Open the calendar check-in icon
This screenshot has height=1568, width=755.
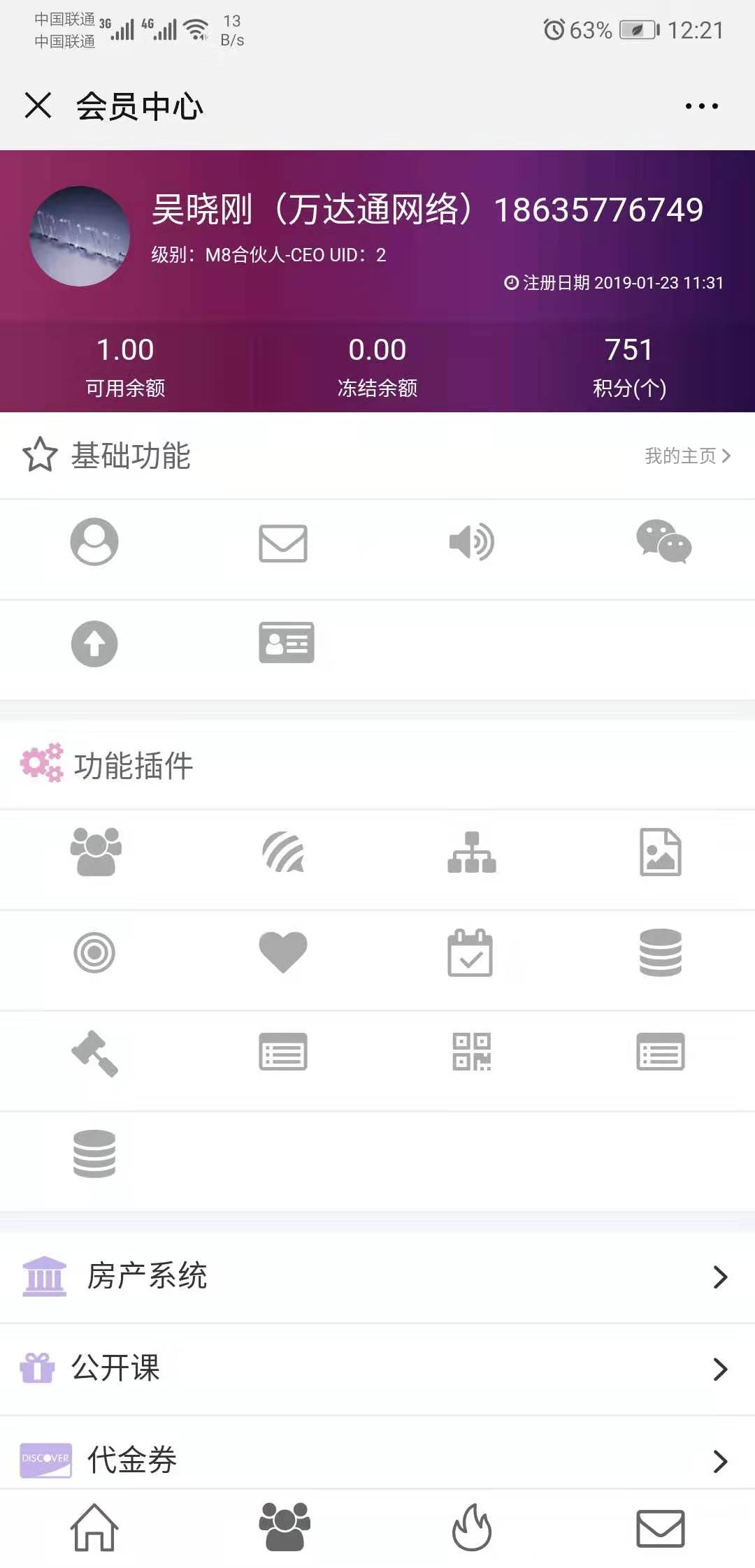tap(470, 952)
